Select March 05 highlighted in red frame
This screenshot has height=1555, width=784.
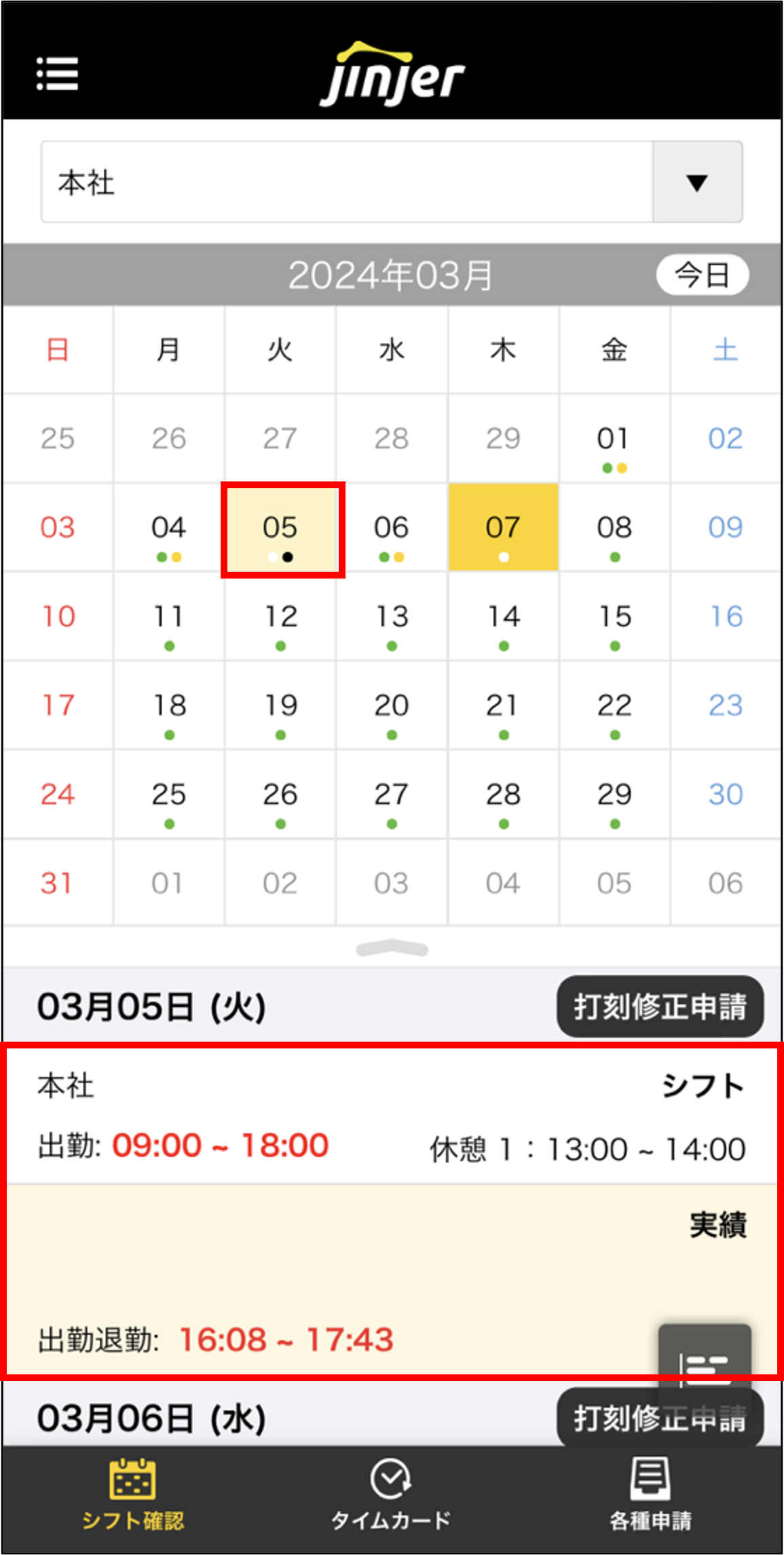coord(280,528)
